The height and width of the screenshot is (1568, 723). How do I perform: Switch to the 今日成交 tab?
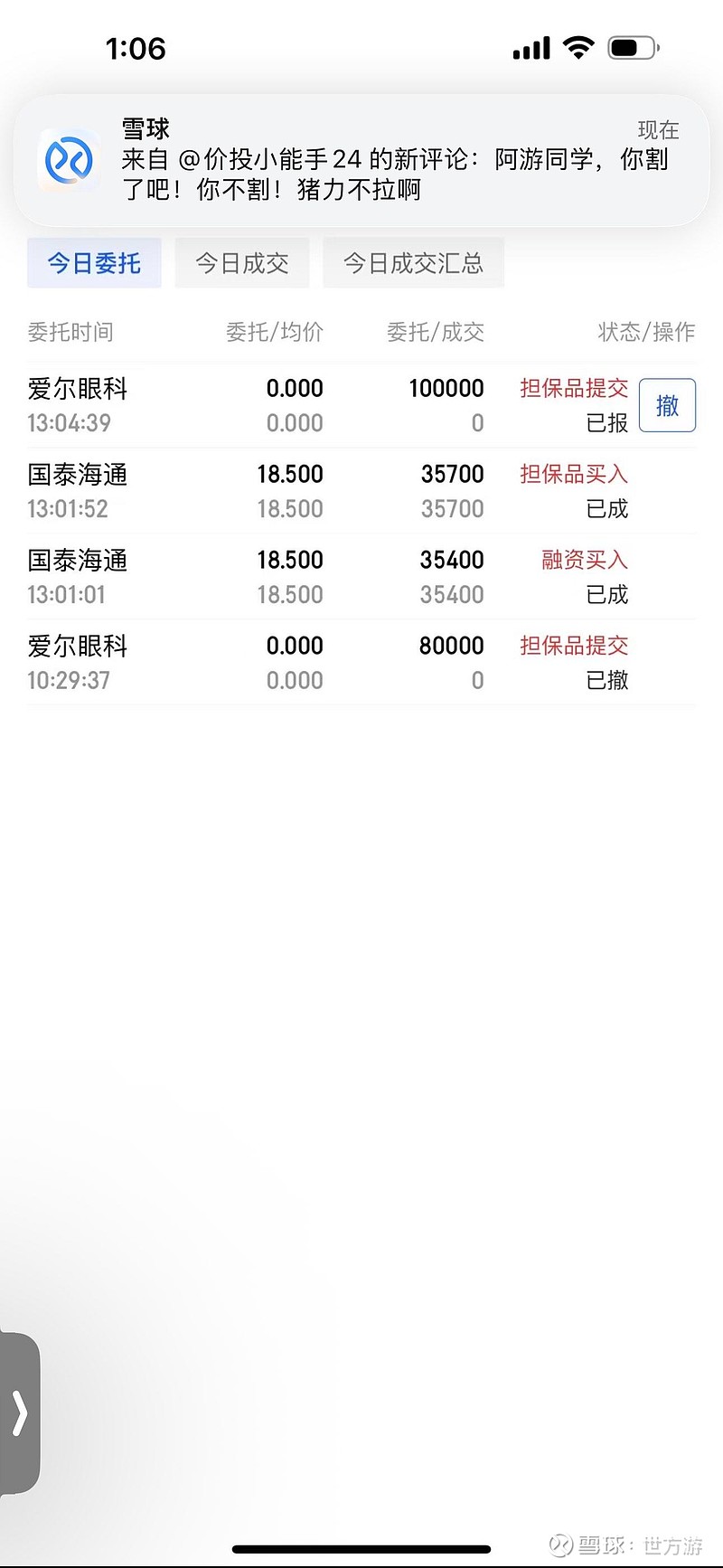pos(242,263)
